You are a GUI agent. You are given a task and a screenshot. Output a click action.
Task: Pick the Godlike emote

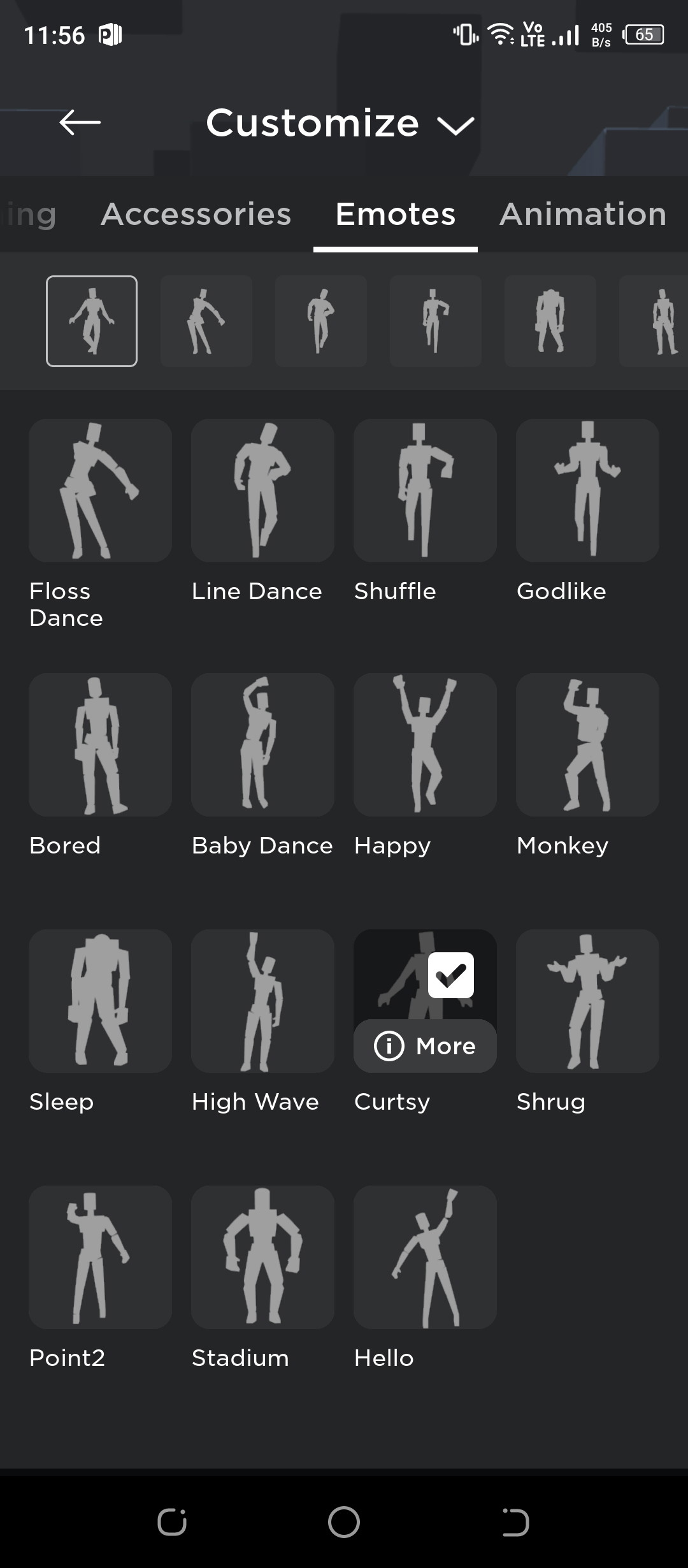tap(587, 490)
